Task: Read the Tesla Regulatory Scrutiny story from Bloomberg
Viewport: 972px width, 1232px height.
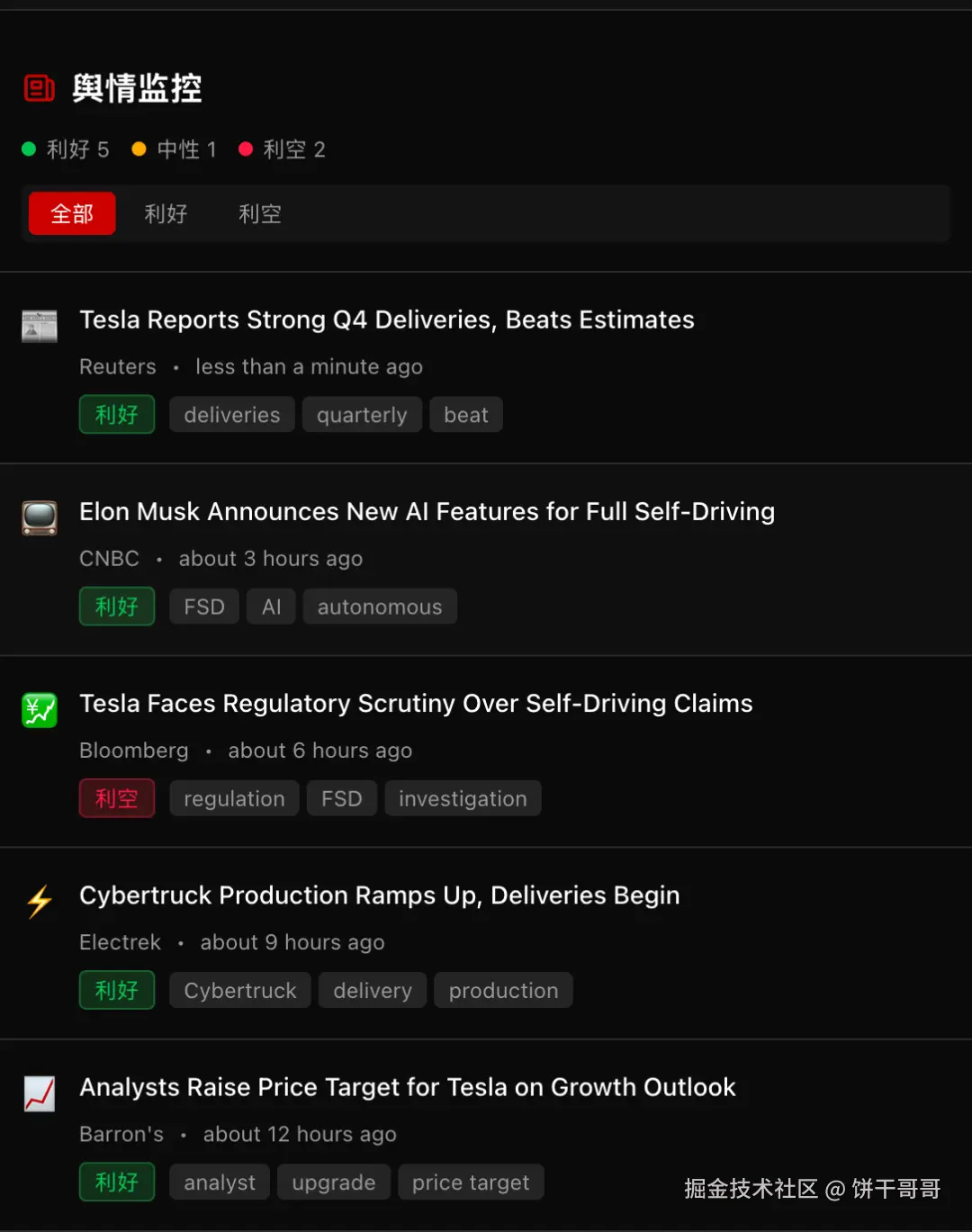Action: click(416, 704)
